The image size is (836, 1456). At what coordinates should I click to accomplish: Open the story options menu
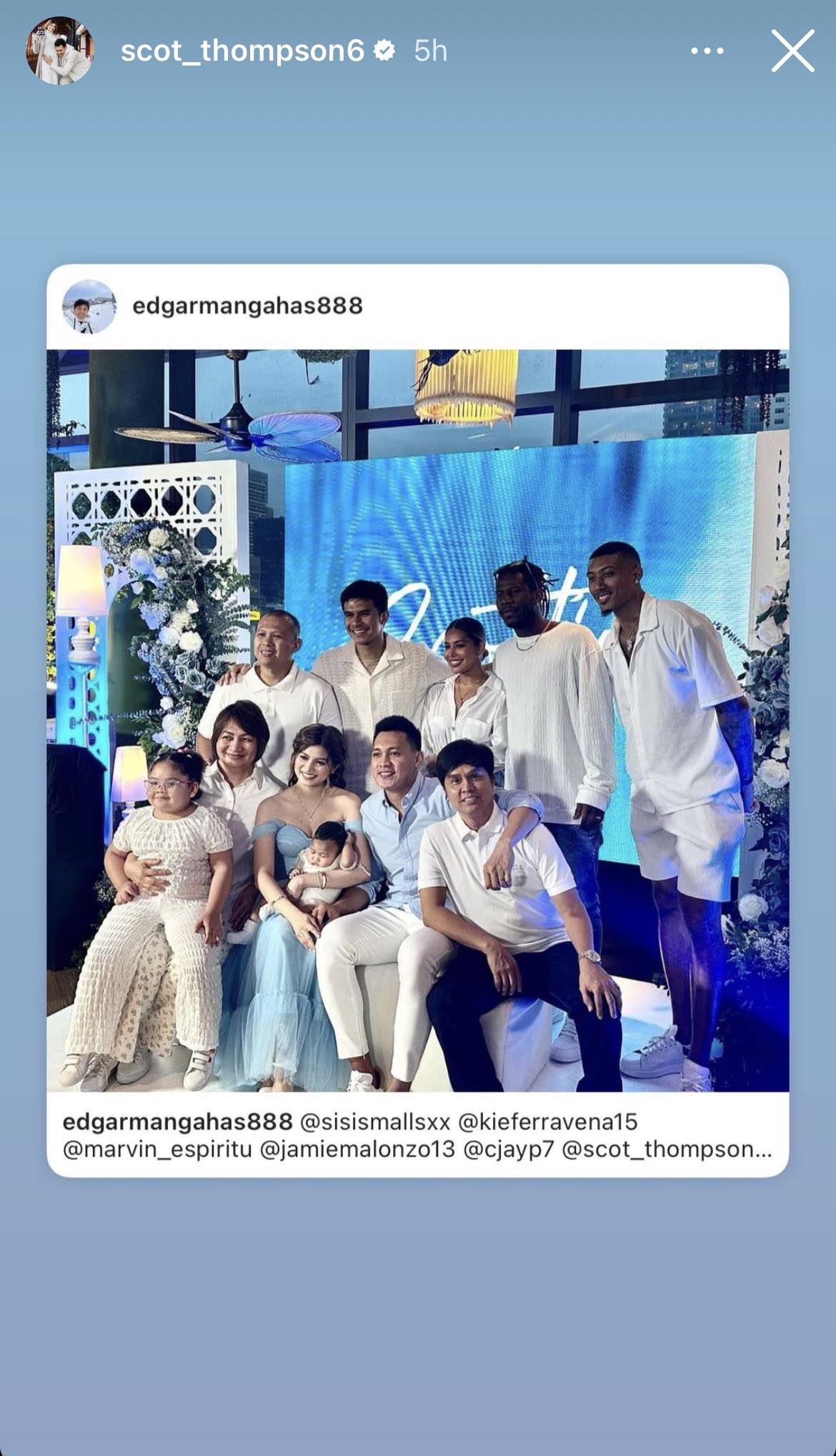point(707,51)
